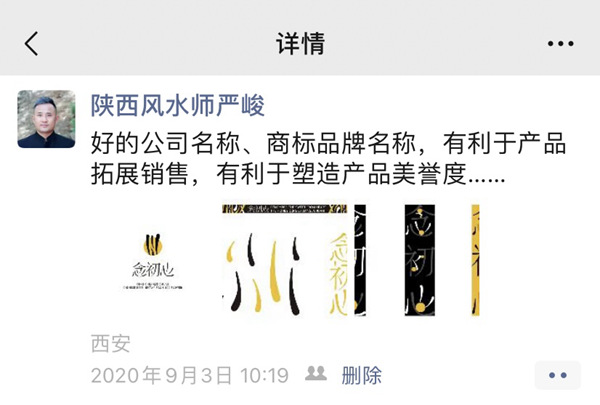Go back from the 详情 page
The image size is (600, 405).
pyautogui.click(x=32, y=43)
